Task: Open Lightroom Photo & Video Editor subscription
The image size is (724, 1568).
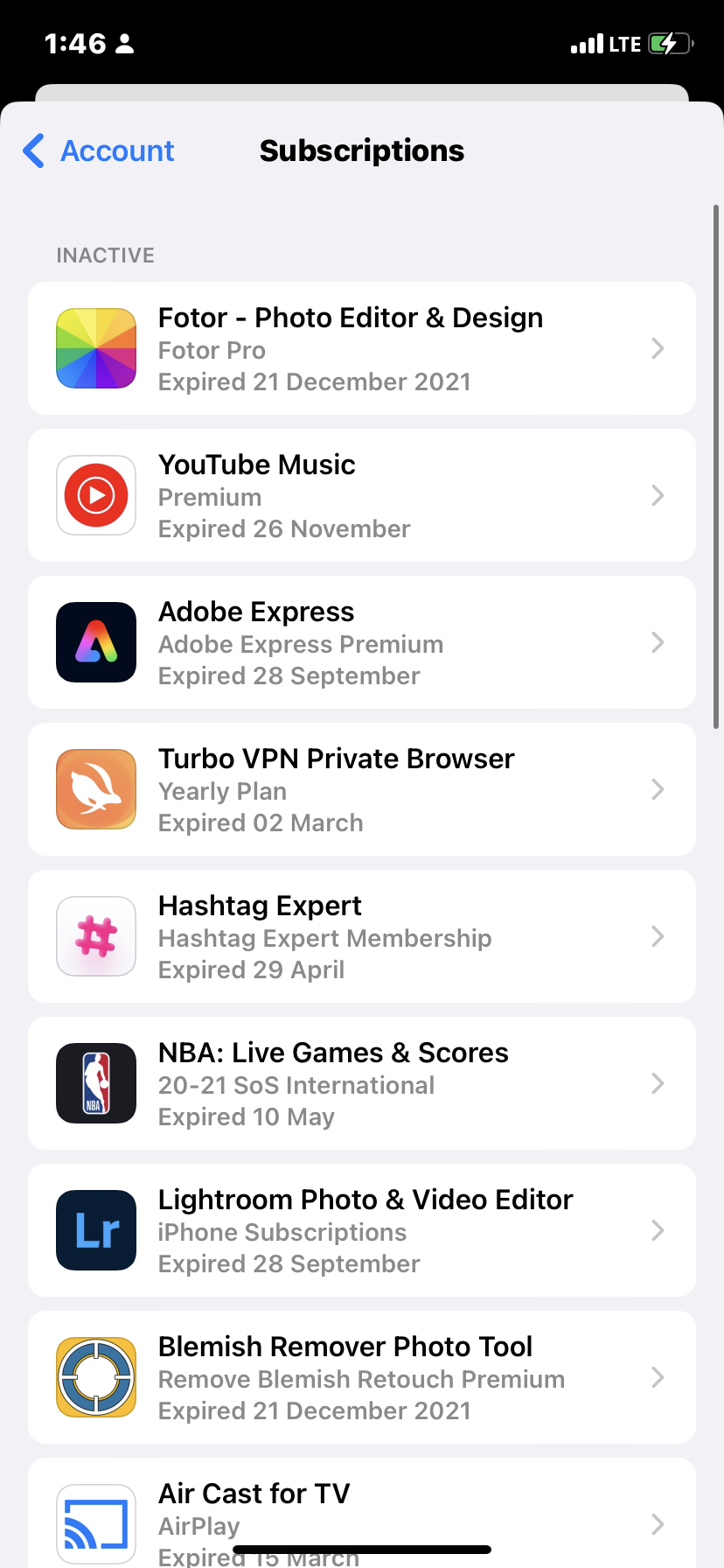Action: (x=361, y=1230)
